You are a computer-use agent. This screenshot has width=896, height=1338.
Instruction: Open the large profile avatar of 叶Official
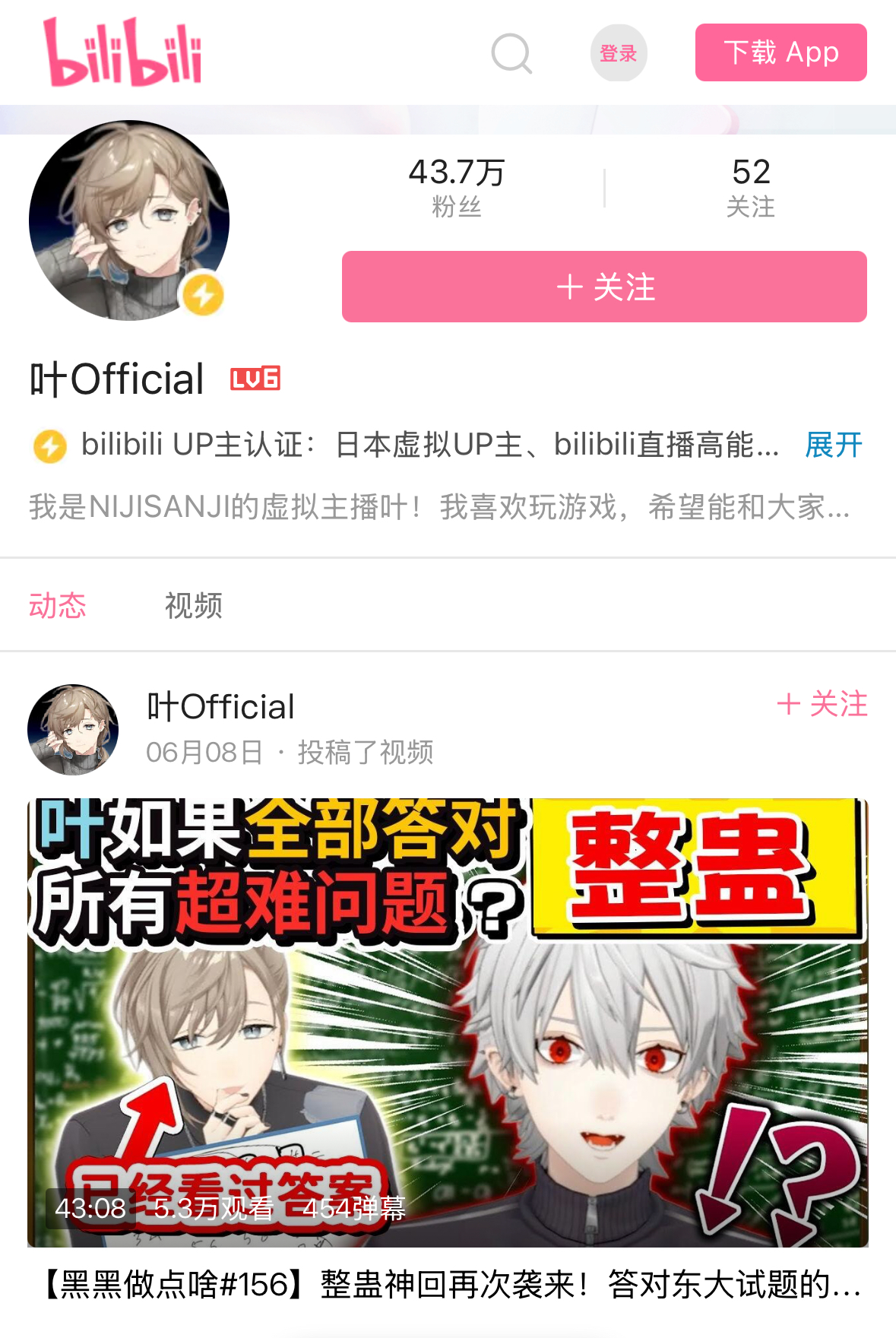(129, 220)
